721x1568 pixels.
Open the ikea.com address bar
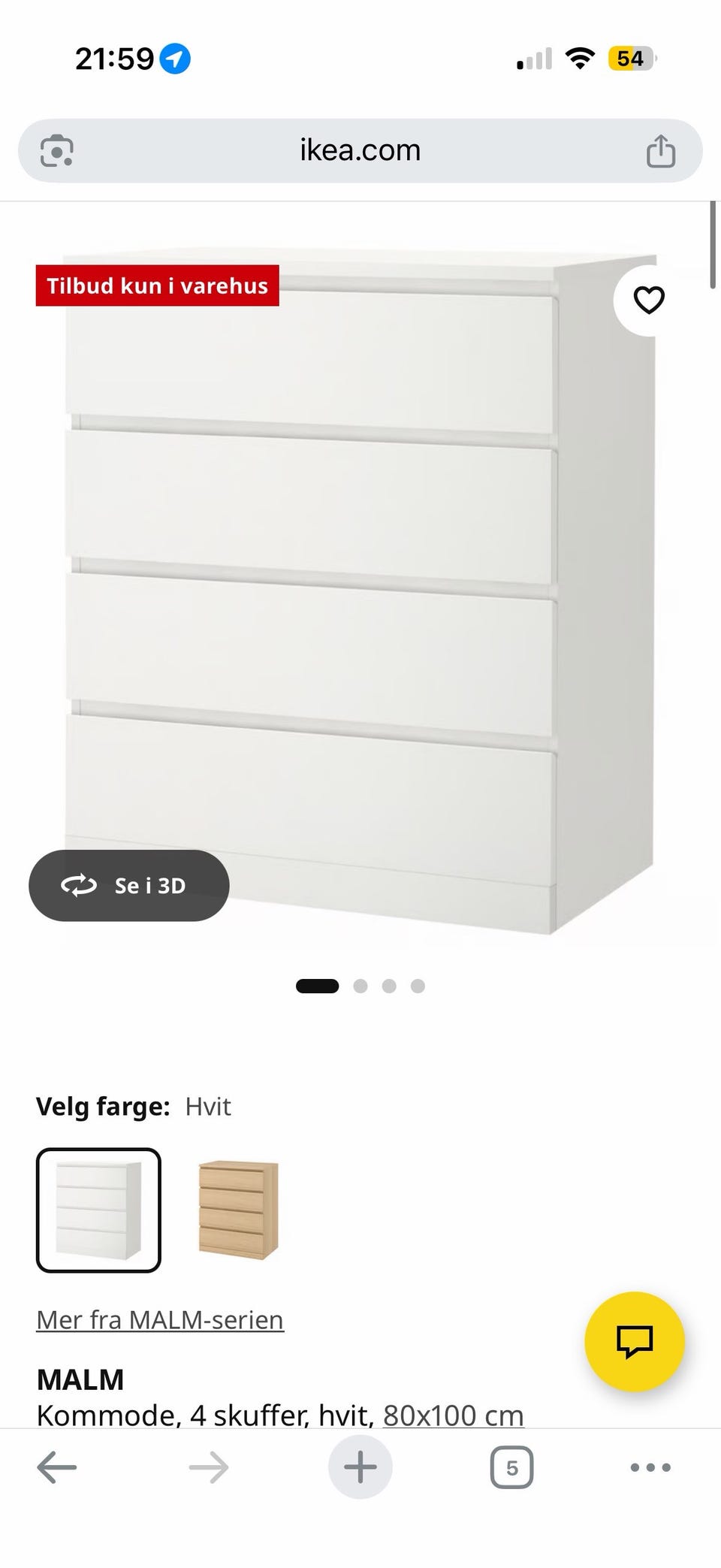(360, 150)
